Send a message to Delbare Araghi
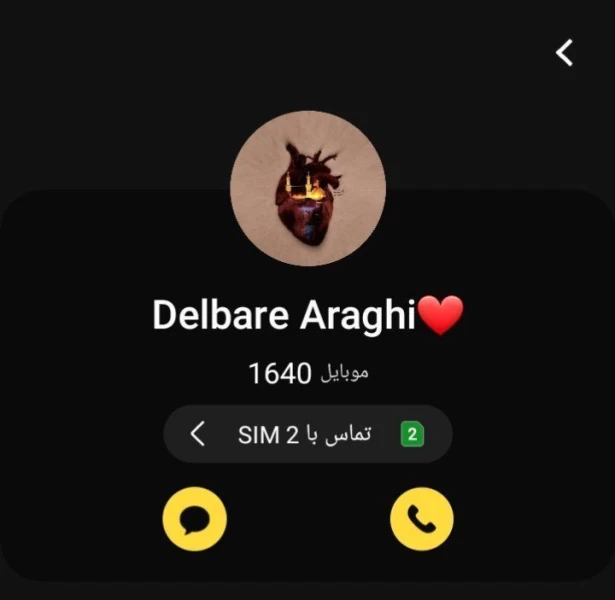This screenshot has height=600, width=615. click(x=194, y=518)
